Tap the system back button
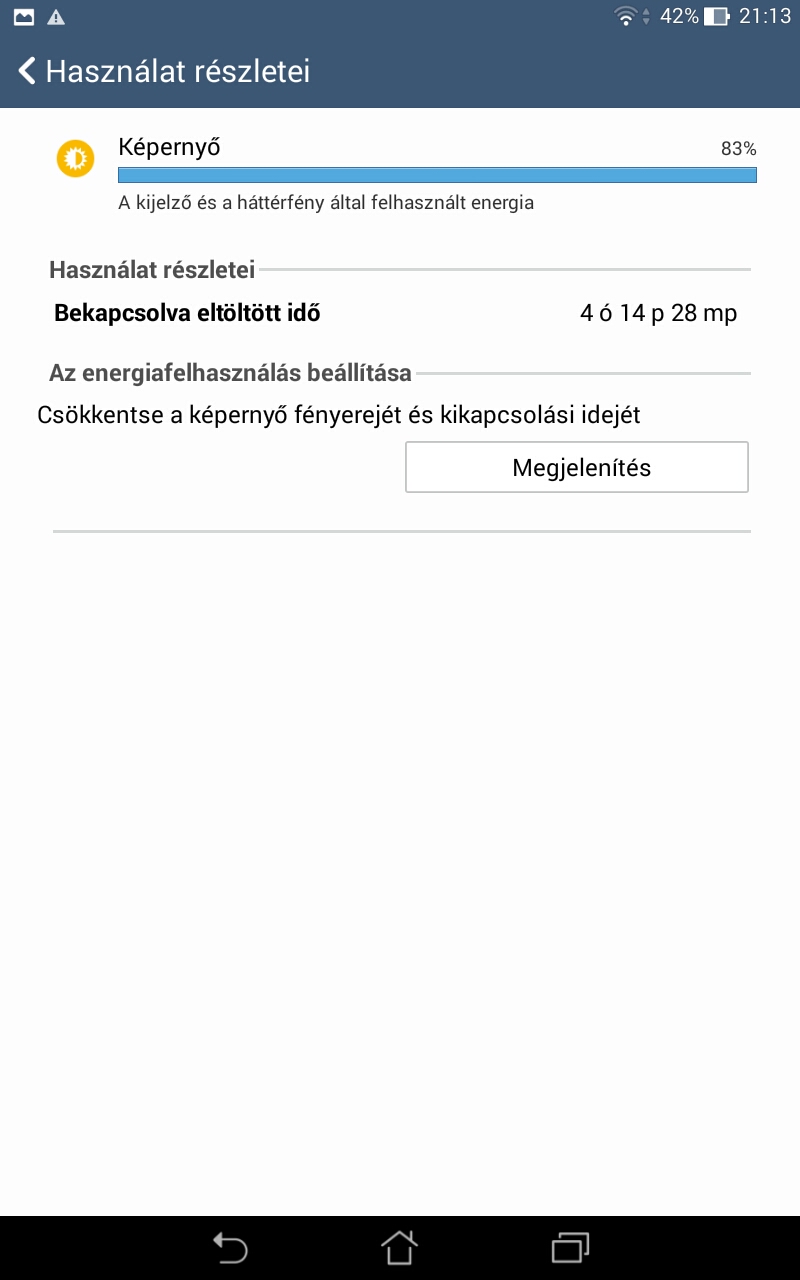The height and width of the screenshot is (1280, 800). coord(229,1248)
